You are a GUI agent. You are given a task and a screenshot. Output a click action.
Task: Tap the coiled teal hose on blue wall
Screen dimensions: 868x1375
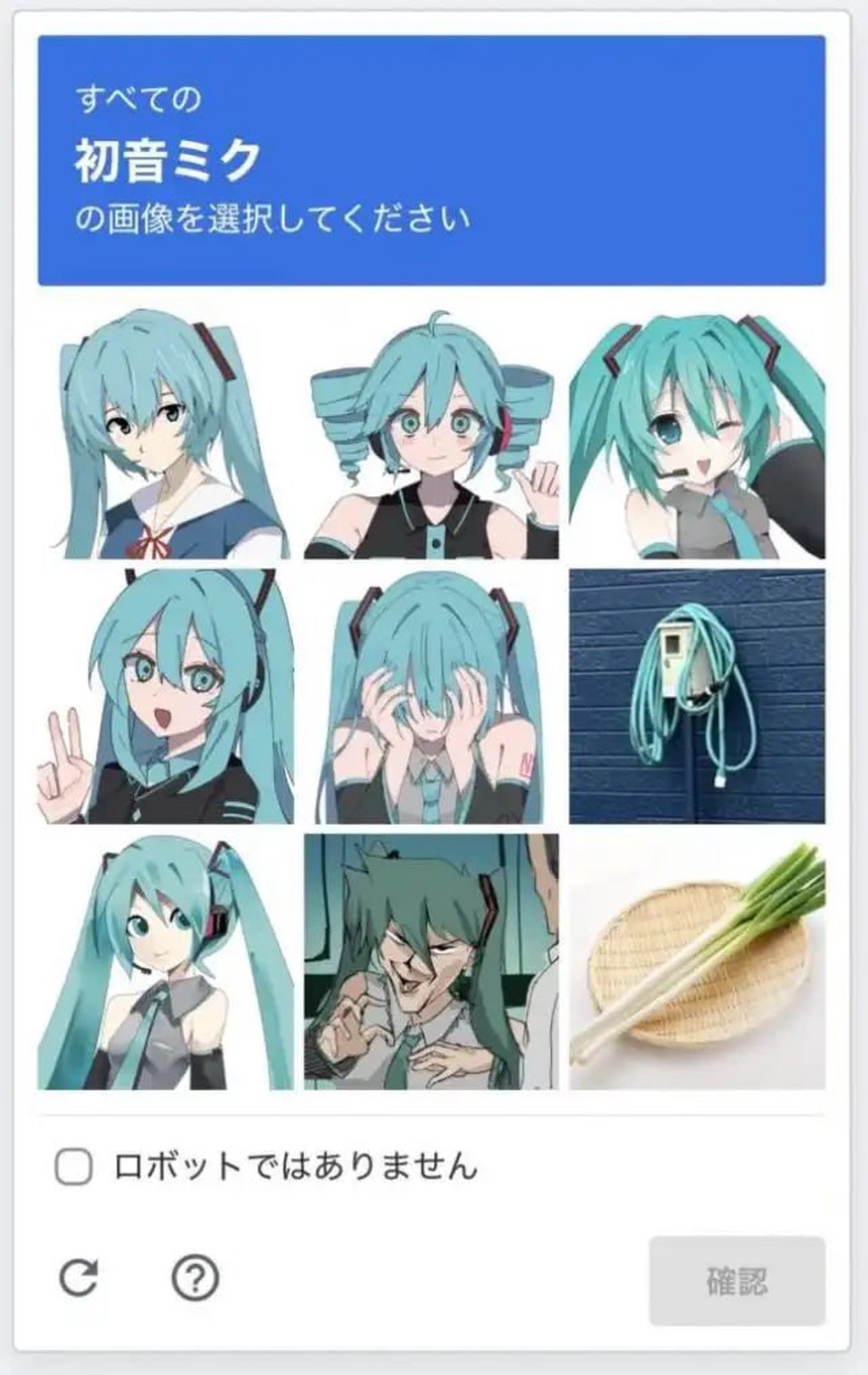(697, 697)
